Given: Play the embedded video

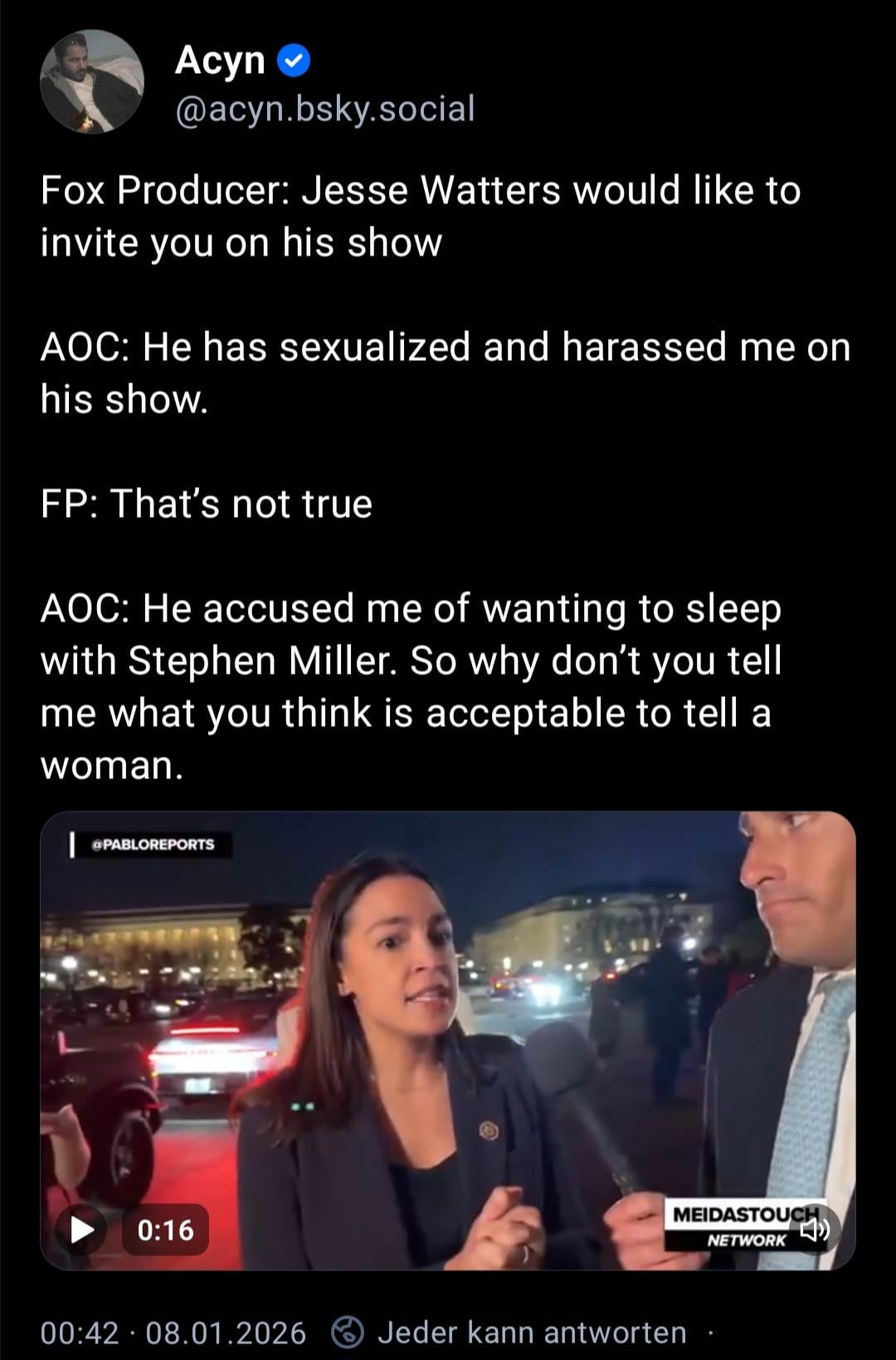Looking at the screenshot, I should click(81, 1229).
